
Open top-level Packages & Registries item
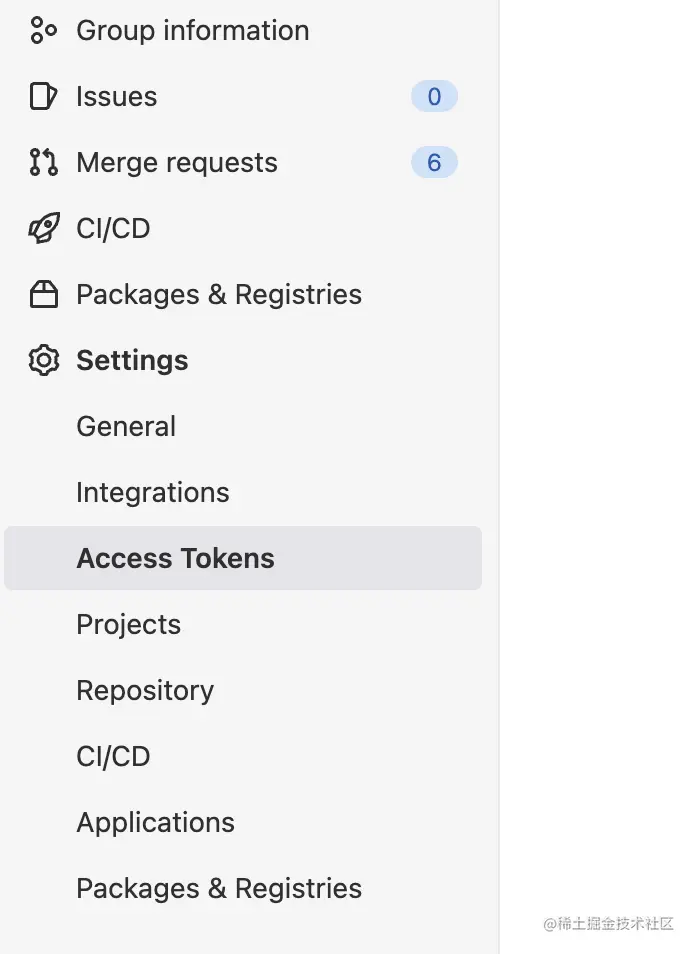(x=218, y=295)
